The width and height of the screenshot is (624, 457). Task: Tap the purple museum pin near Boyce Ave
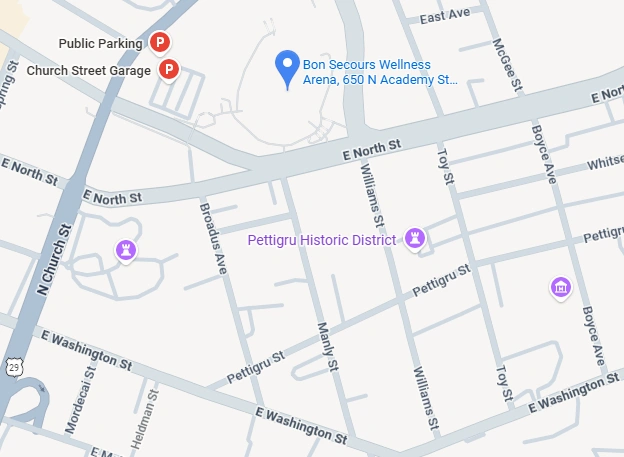561,289
